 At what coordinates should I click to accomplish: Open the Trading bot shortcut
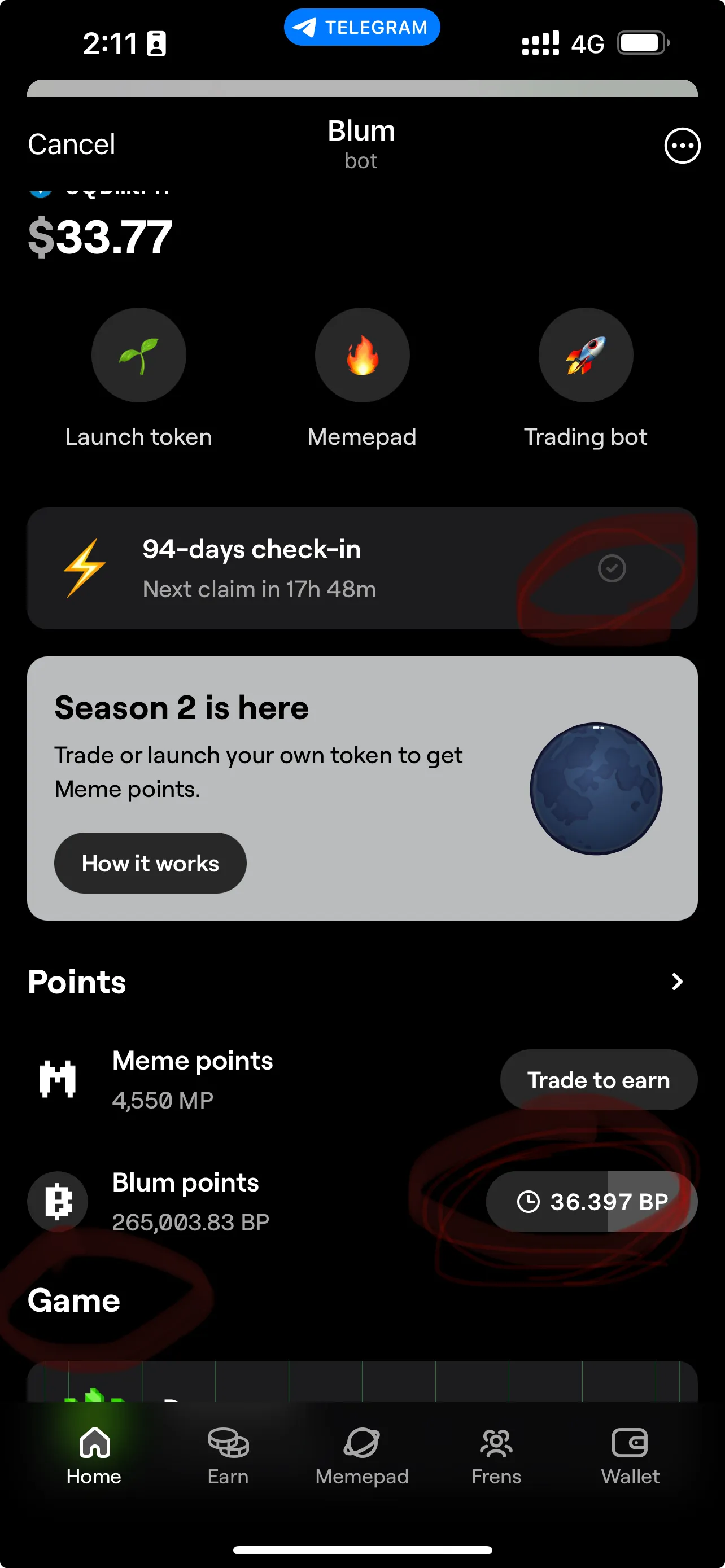pos(586,356)
